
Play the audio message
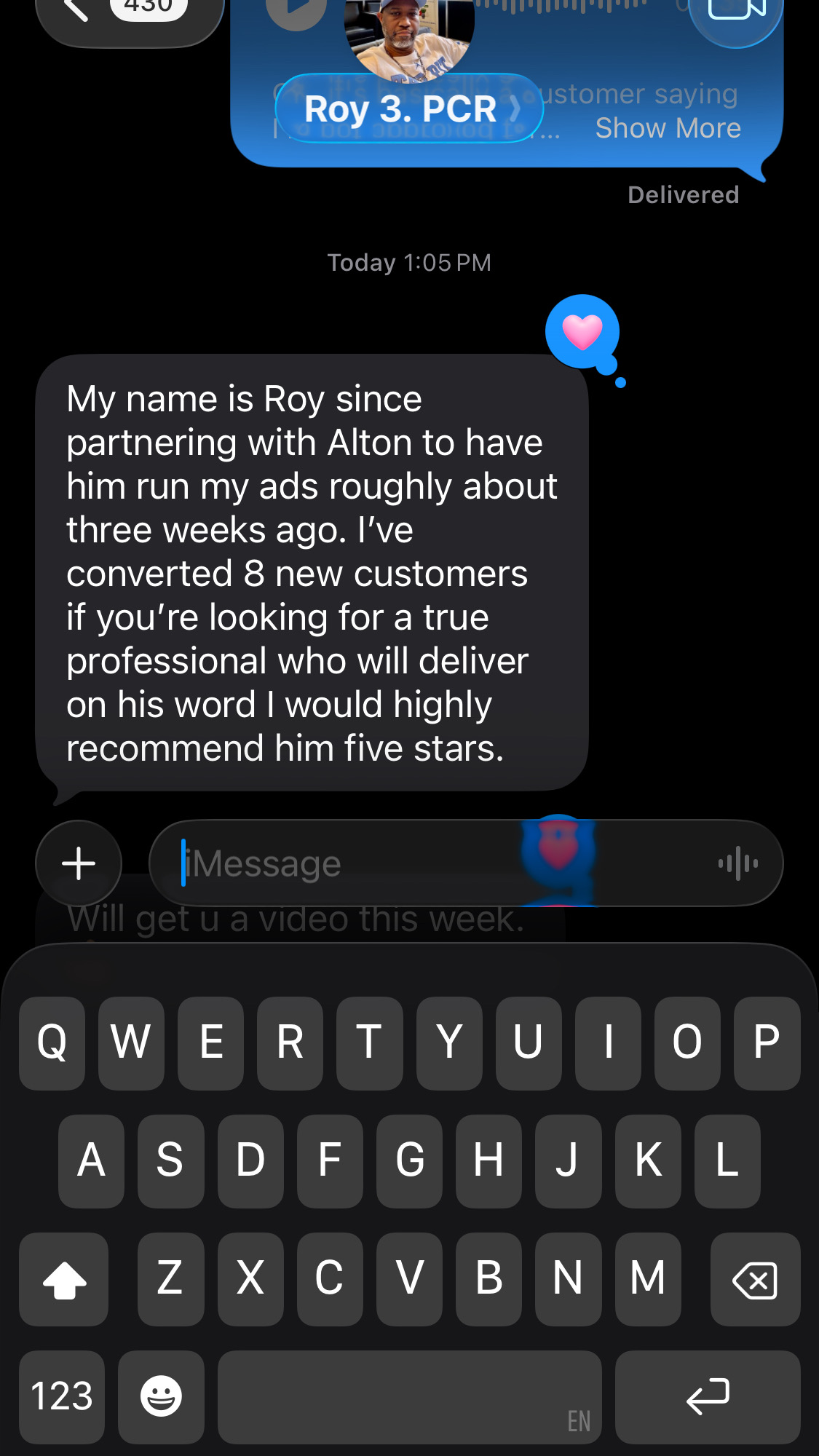pos(295,10)
